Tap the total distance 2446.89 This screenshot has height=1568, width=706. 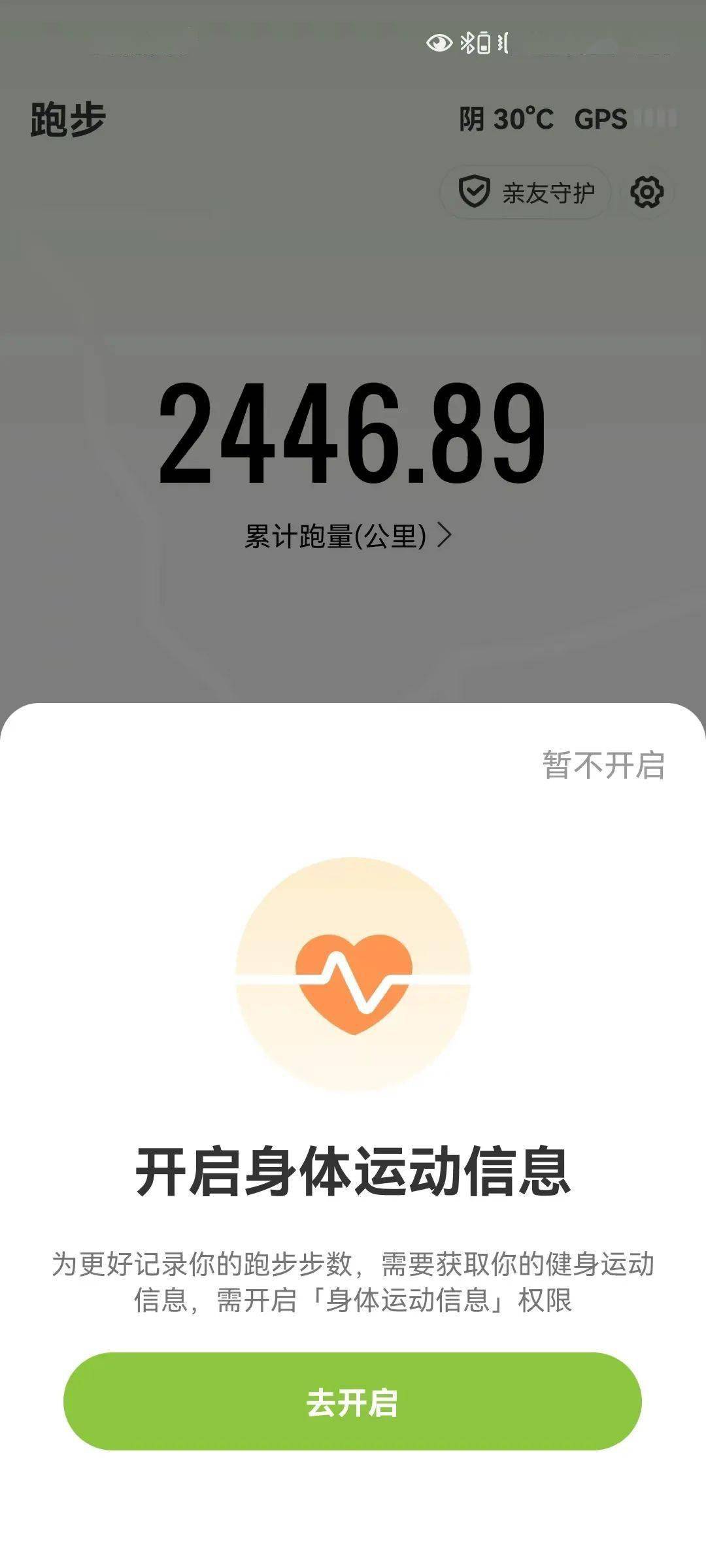[x=353, y=433]
